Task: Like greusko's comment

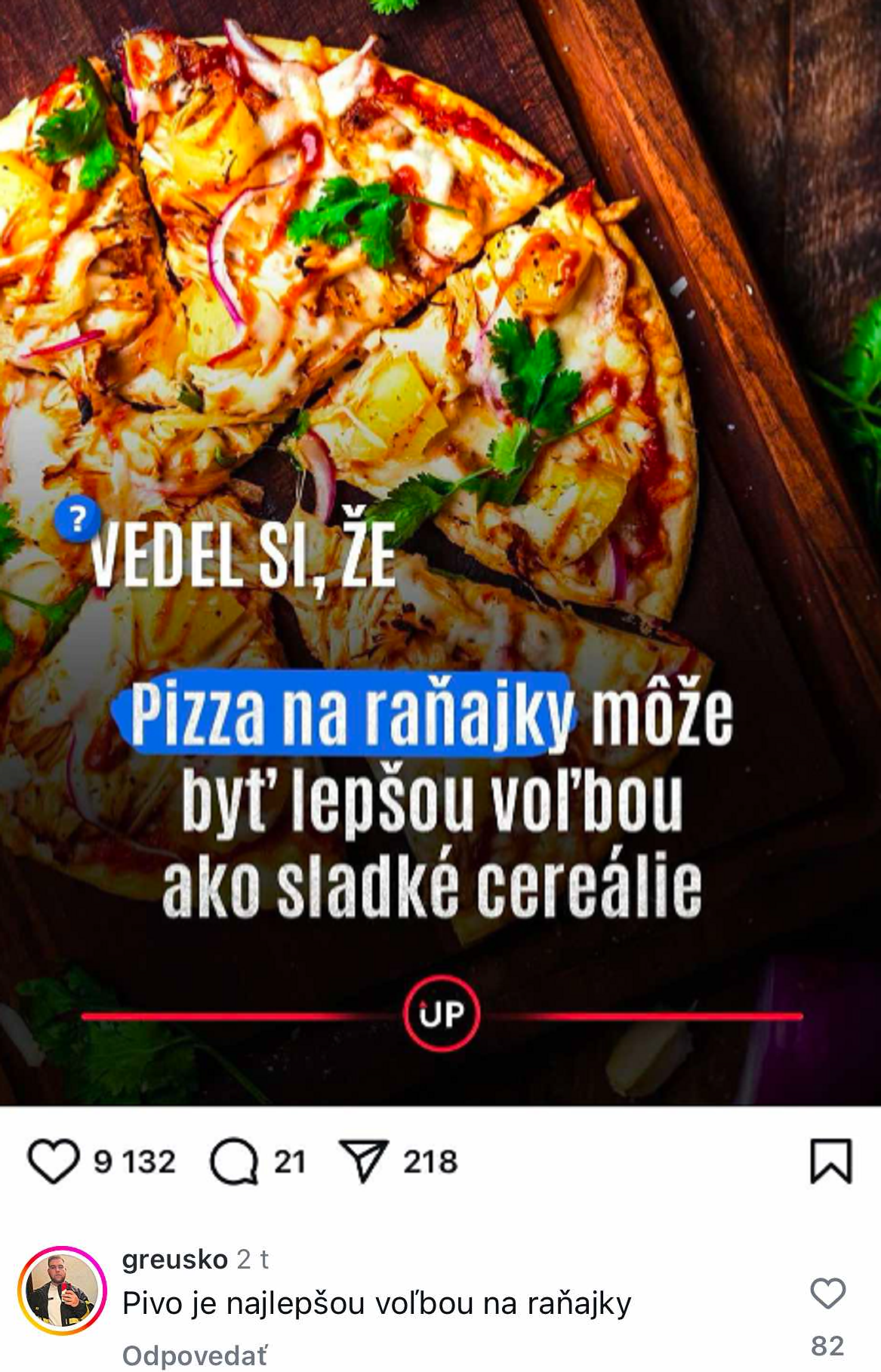Action: point(827,1294)
